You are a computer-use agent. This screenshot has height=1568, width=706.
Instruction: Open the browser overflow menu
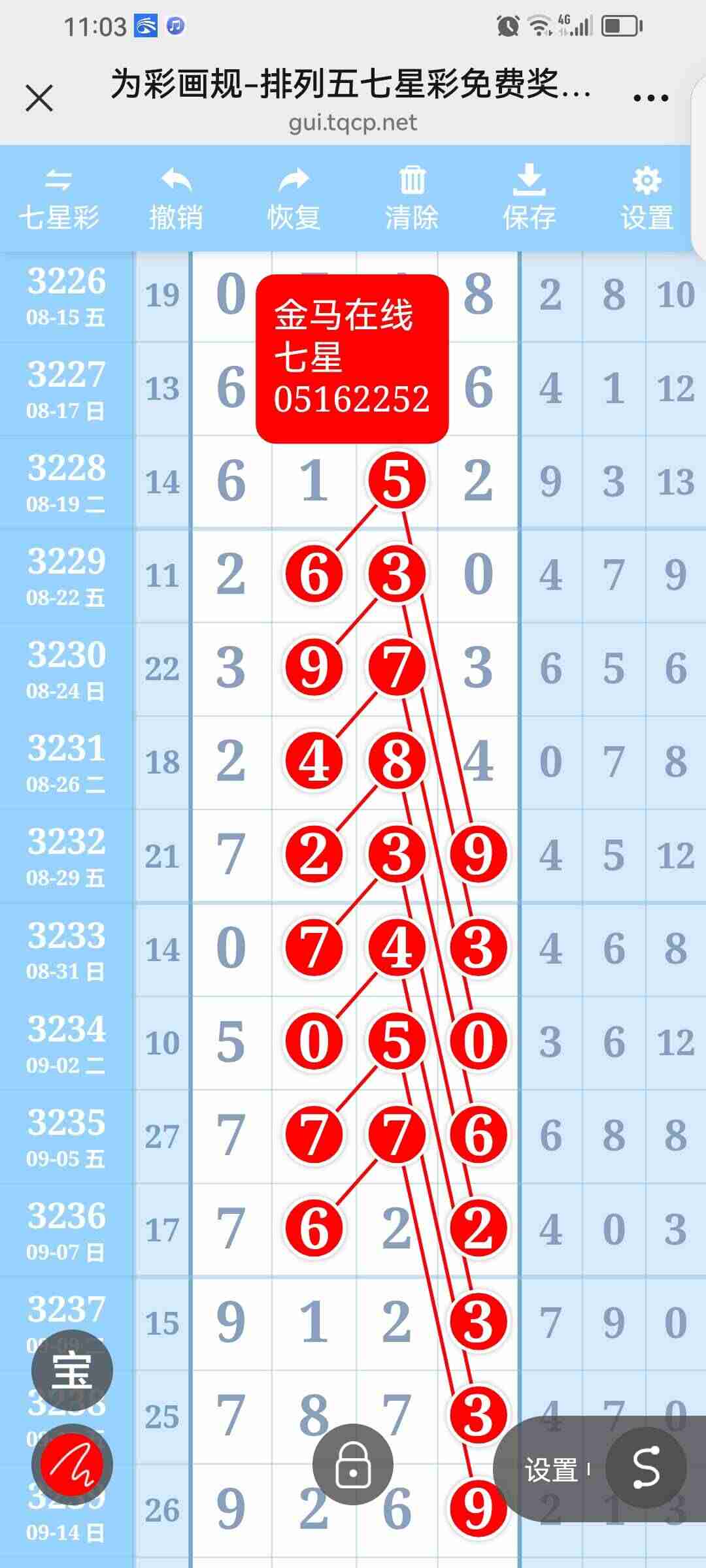[x=650, y=99]
